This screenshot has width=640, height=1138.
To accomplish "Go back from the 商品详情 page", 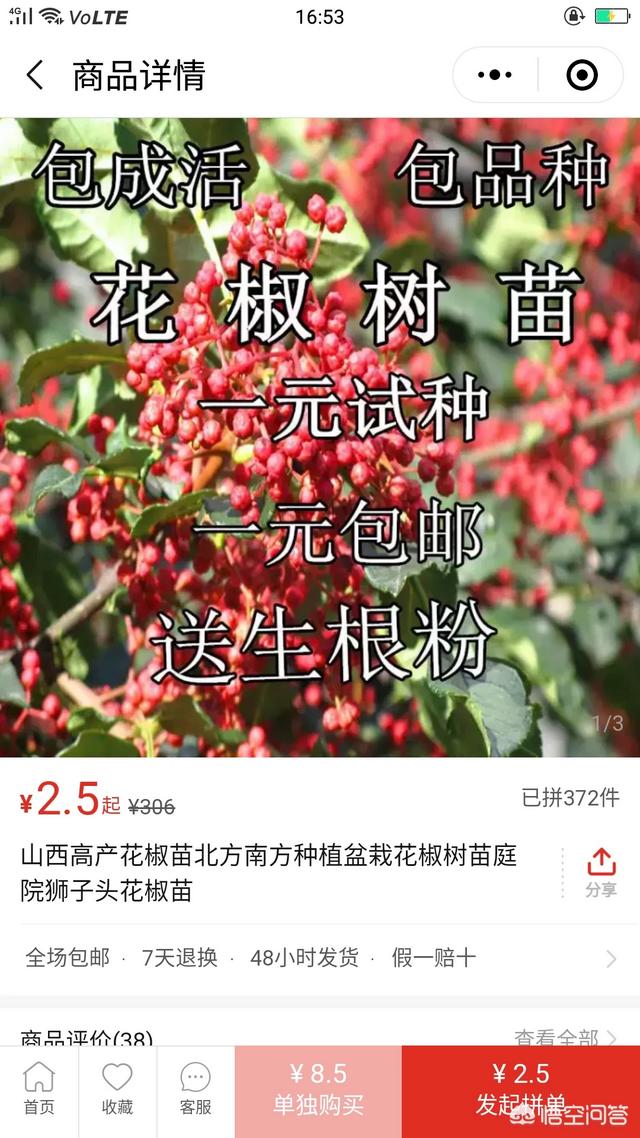I will [x=35, y=76].
